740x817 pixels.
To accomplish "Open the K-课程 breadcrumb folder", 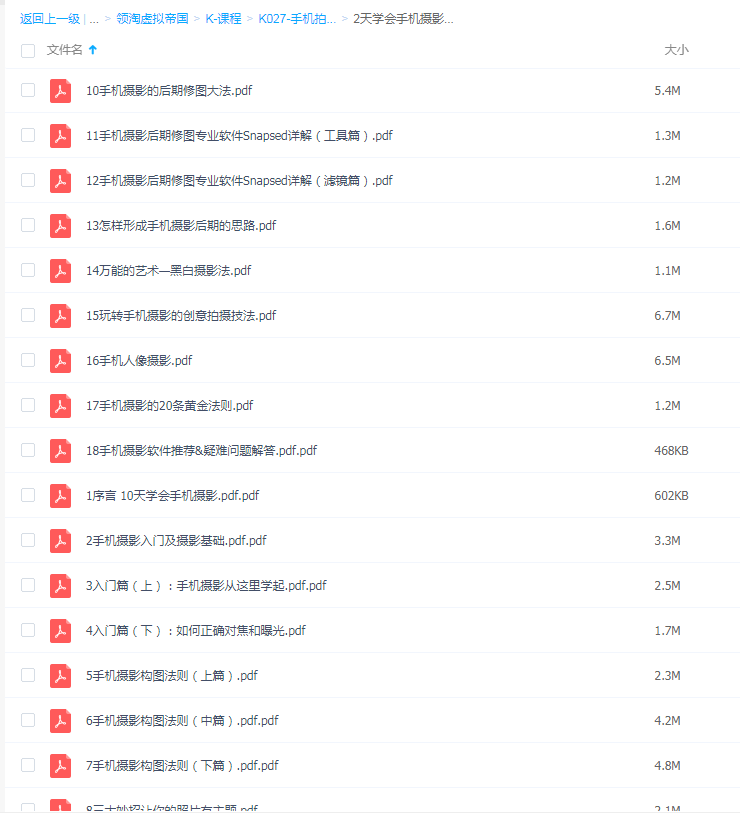I will [223, 18].
